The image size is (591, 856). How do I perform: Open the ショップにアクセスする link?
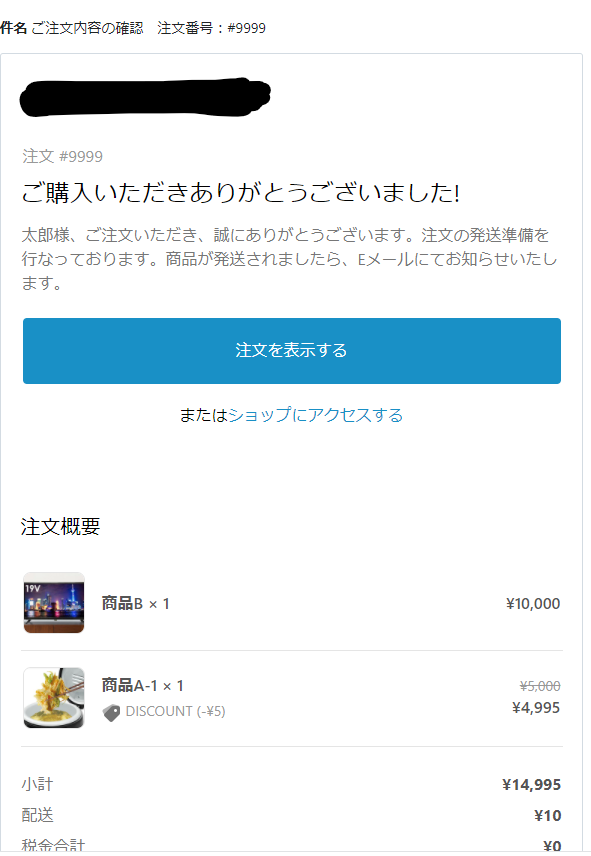(x=315, y=415)
